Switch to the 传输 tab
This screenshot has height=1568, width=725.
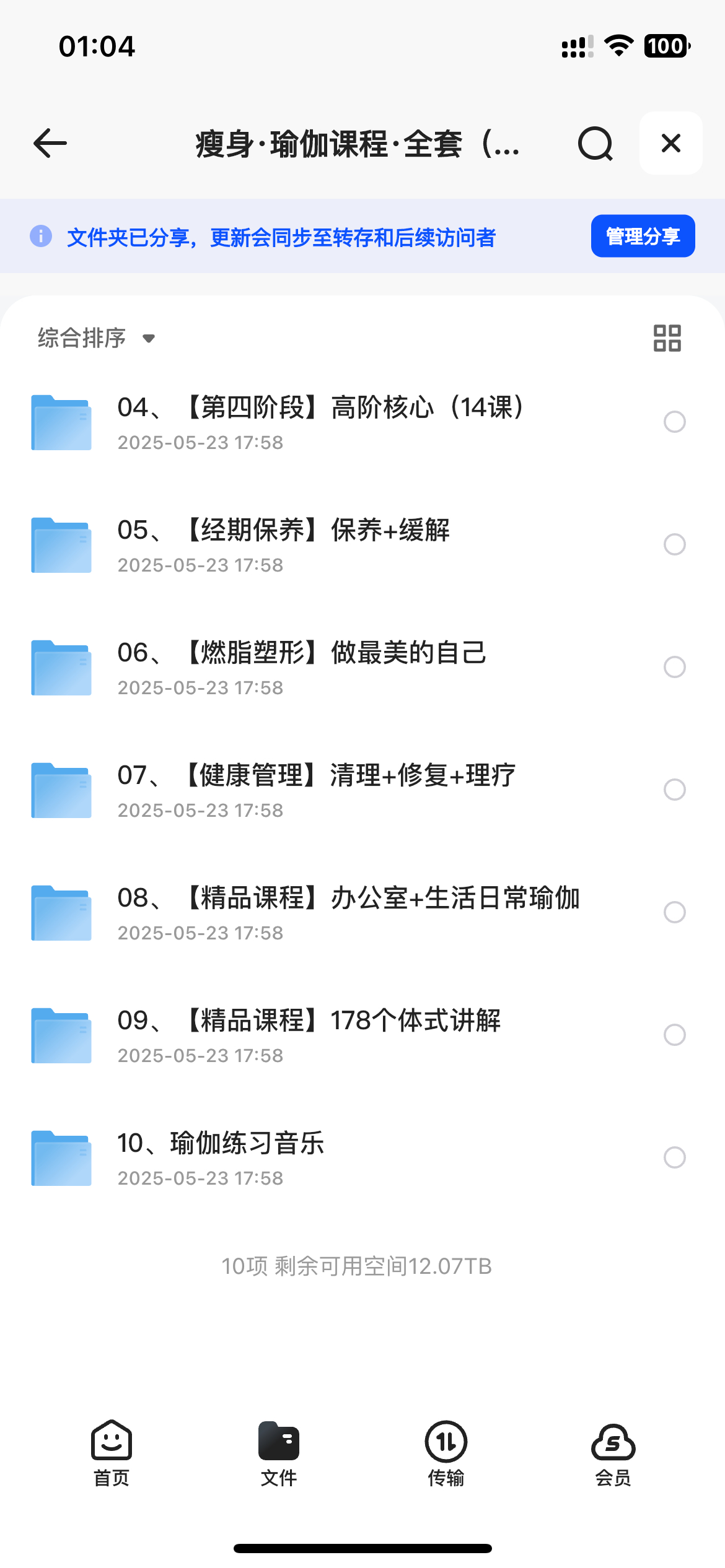click(446, 1453)
